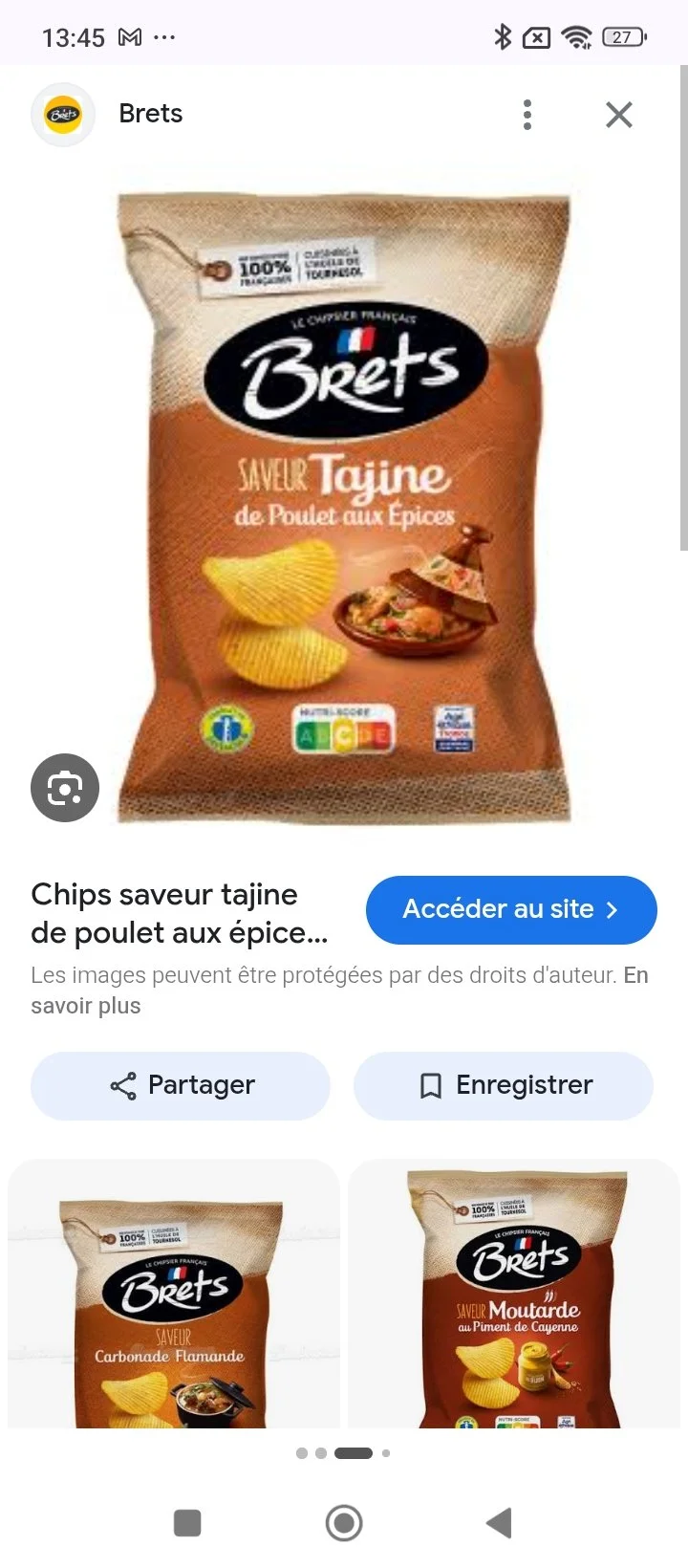The width and height of the screenshot is (688, 1568).
Task: Open the Moutarde au Piment de Cayenne image
Action: pos(514,1295)
